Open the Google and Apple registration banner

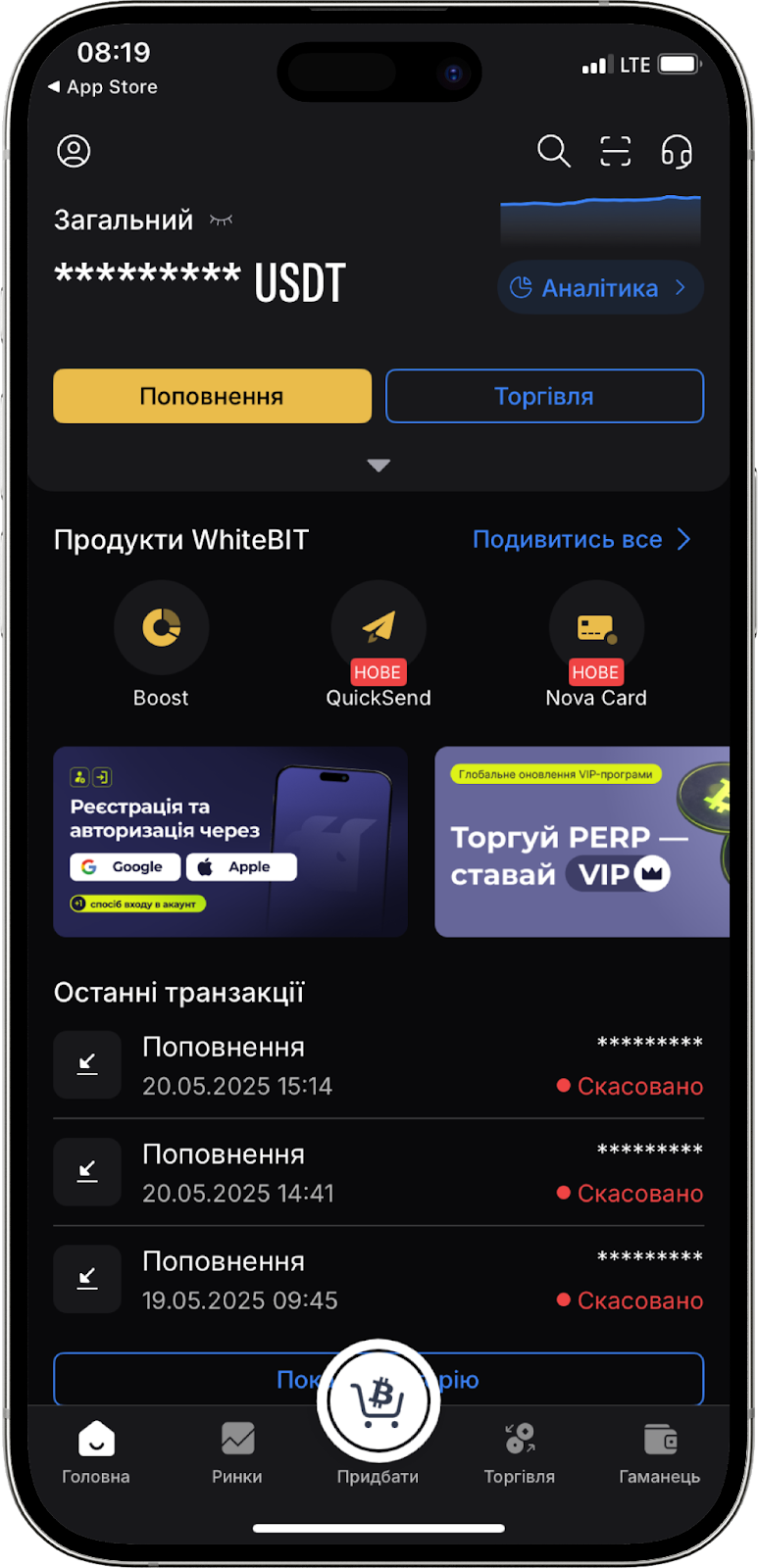[x=230, y=842]
